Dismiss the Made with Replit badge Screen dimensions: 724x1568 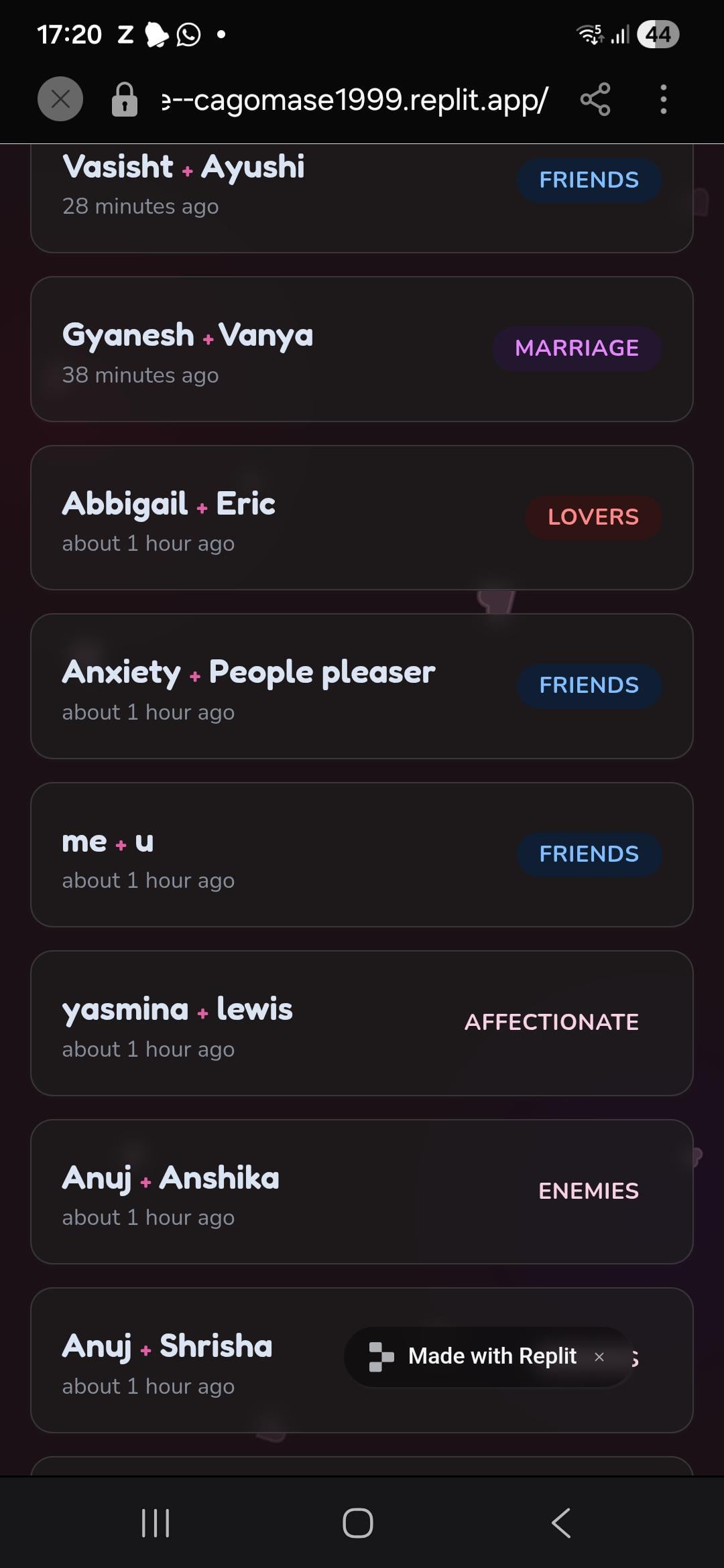(x=599, y=1357)
